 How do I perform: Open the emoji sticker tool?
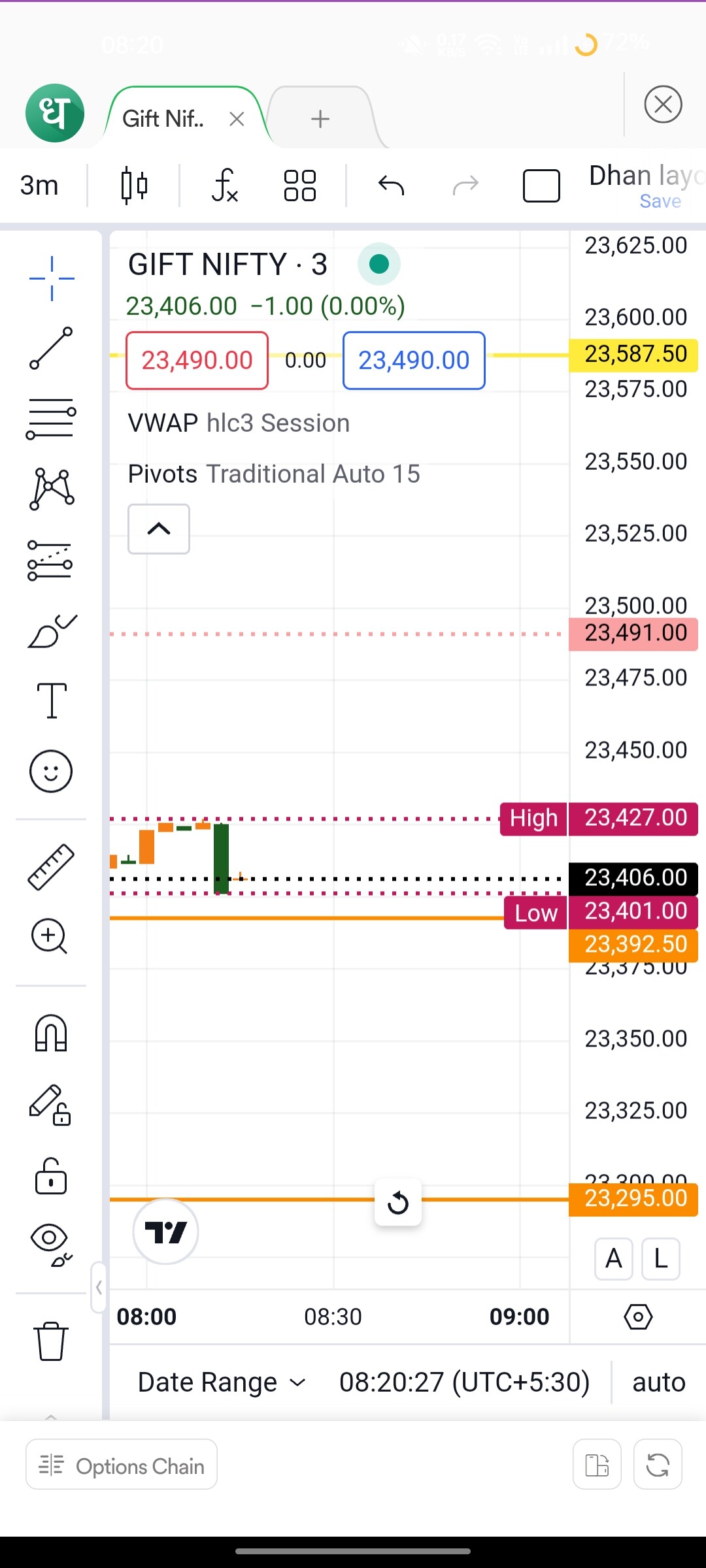coord(51,771)
